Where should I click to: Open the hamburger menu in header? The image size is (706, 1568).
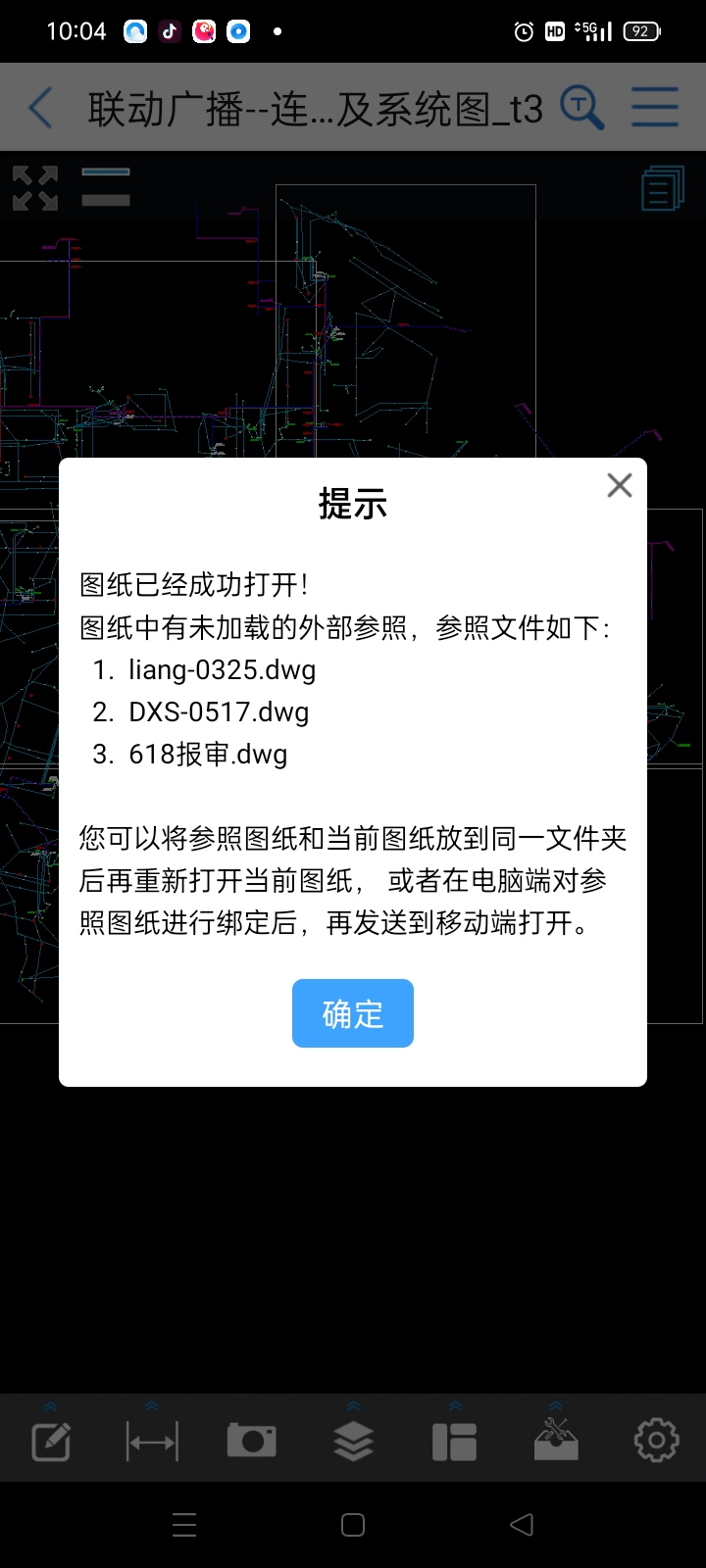(x=655, y=107)
